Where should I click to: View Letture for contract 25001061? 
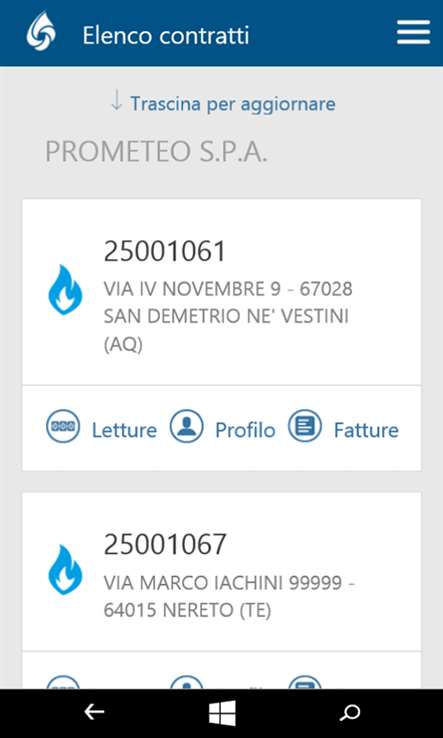[101, 428]
